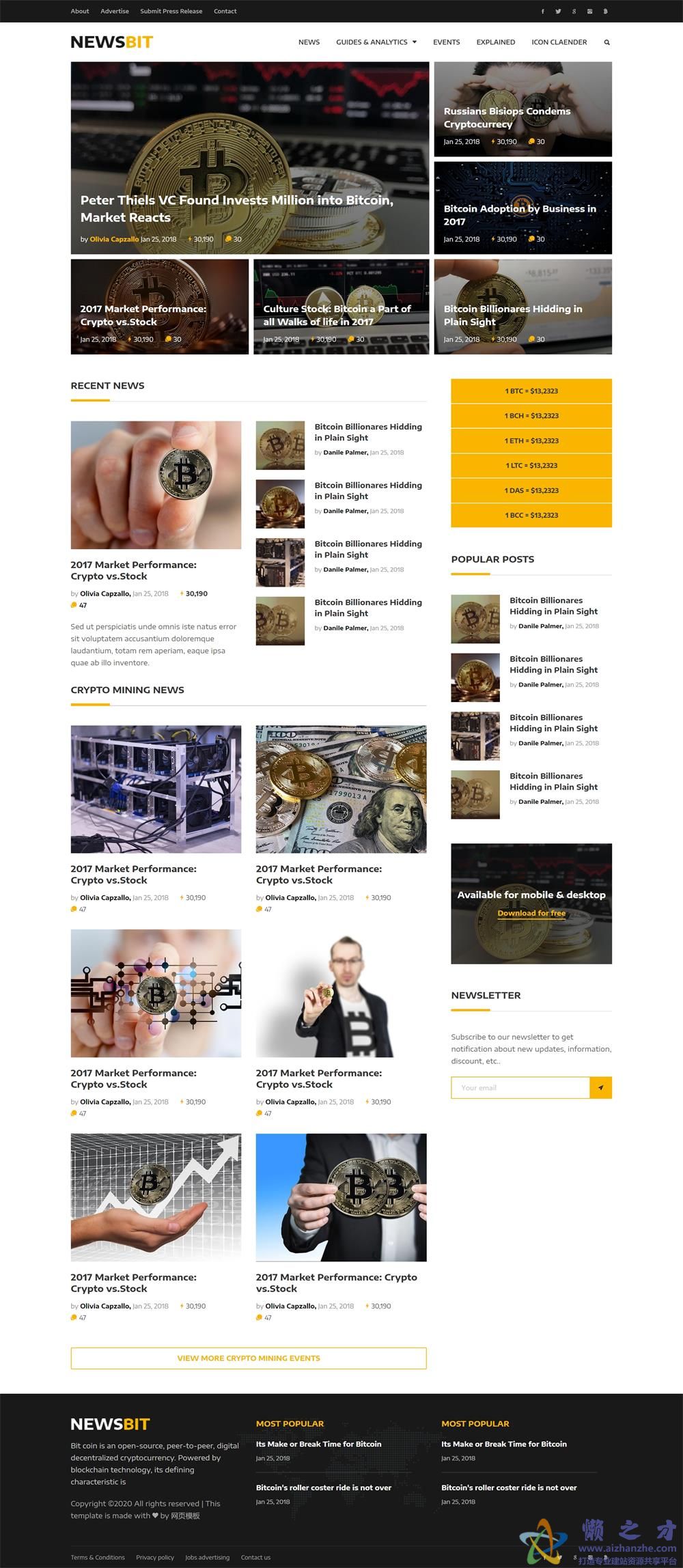Open the Explained page

[496, 42]
